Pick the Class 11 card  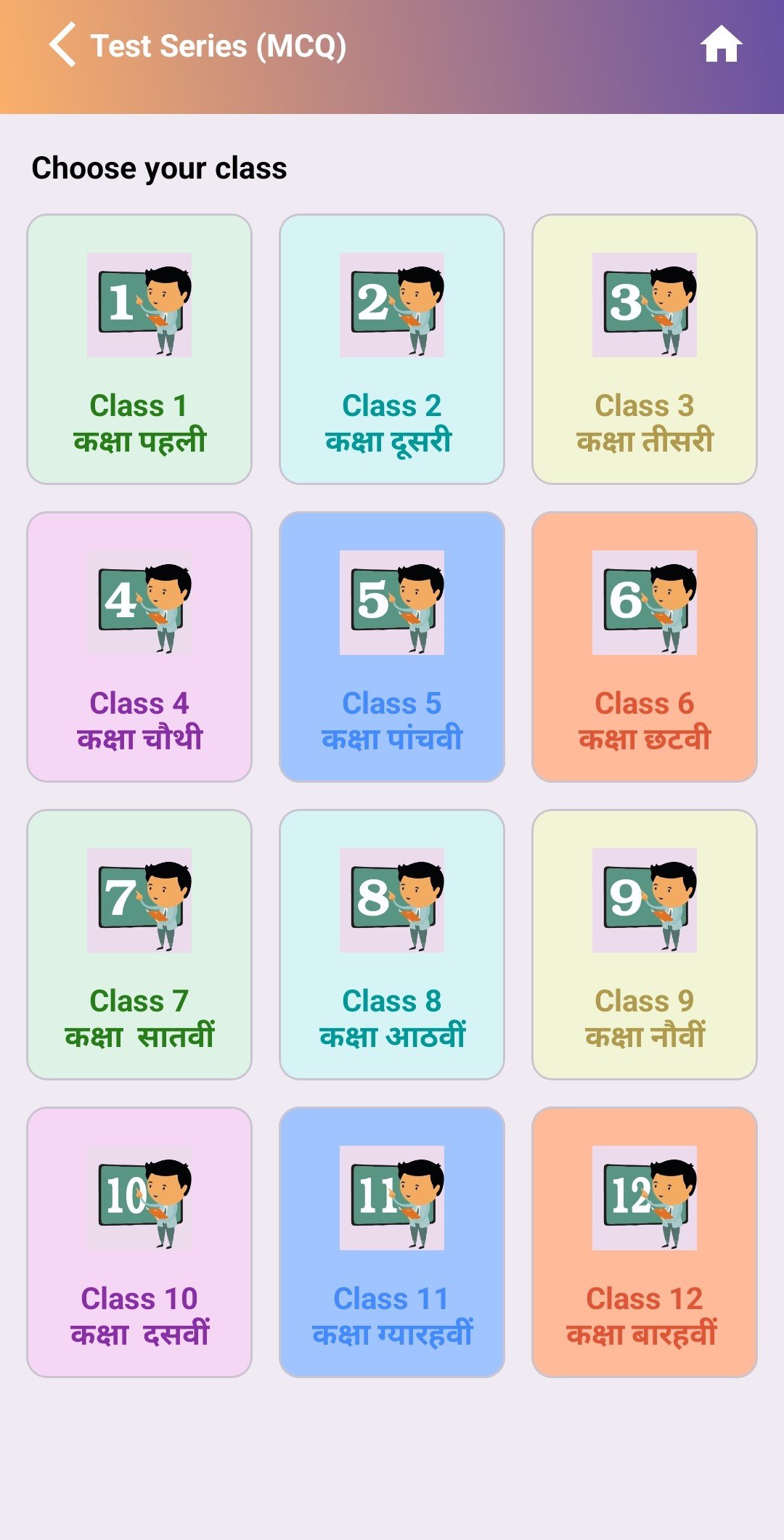(392, 1242)
